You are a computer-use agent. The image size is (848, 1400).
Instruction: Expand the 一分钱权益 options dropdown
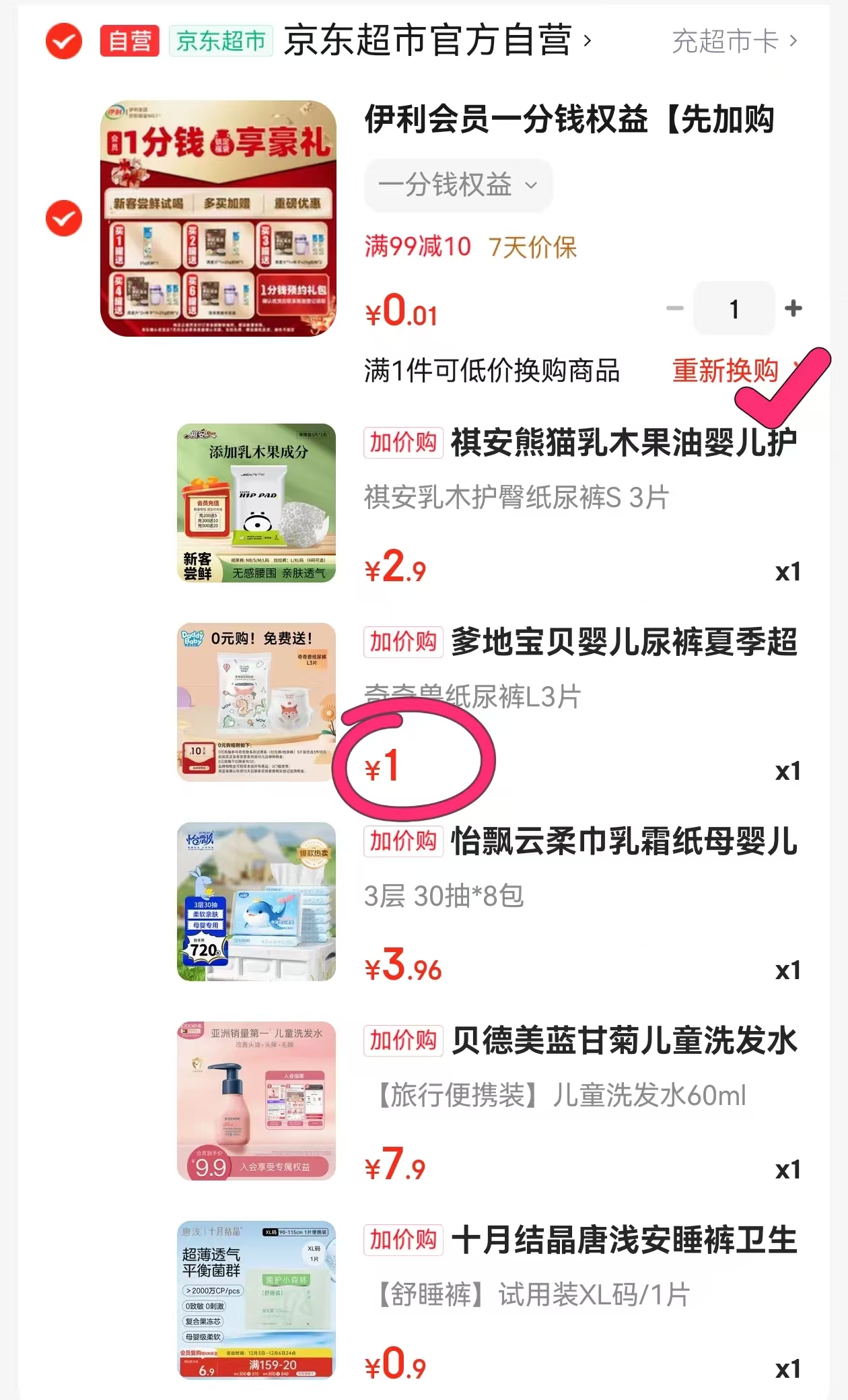(458, 185)
